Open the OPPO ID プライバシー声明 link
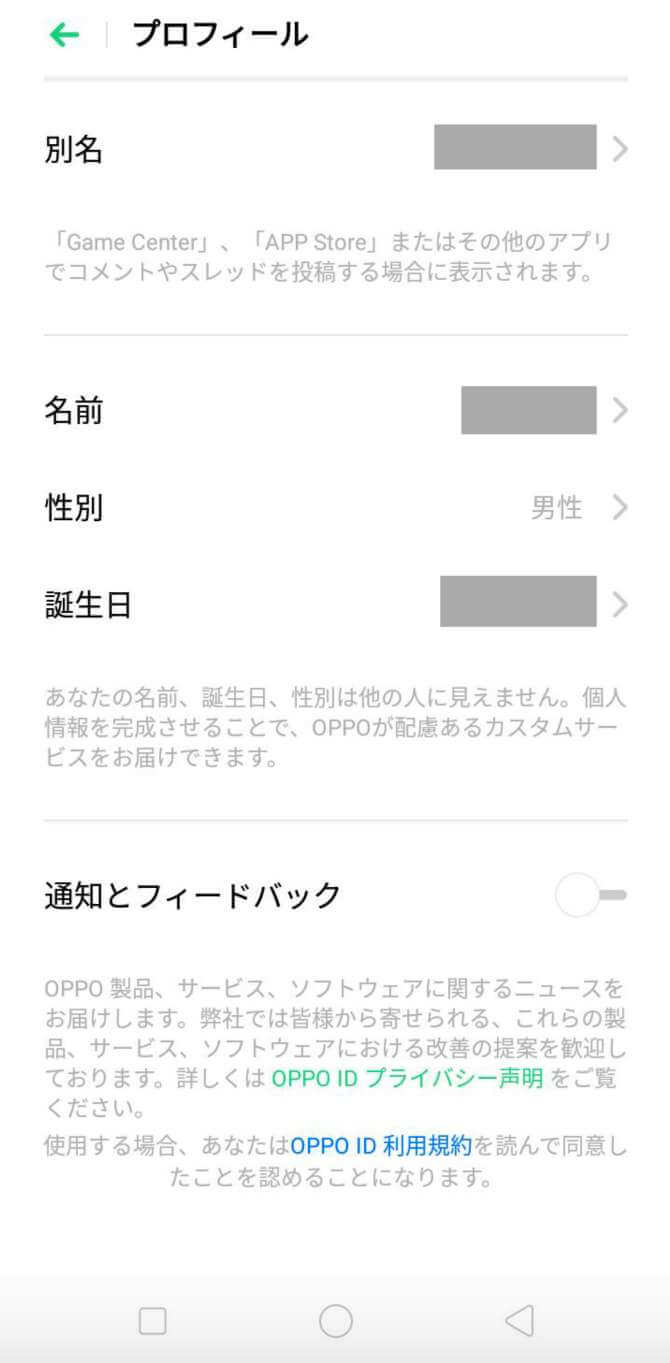This screenshot has height=1363, width=670. (x=407, y=1079)
